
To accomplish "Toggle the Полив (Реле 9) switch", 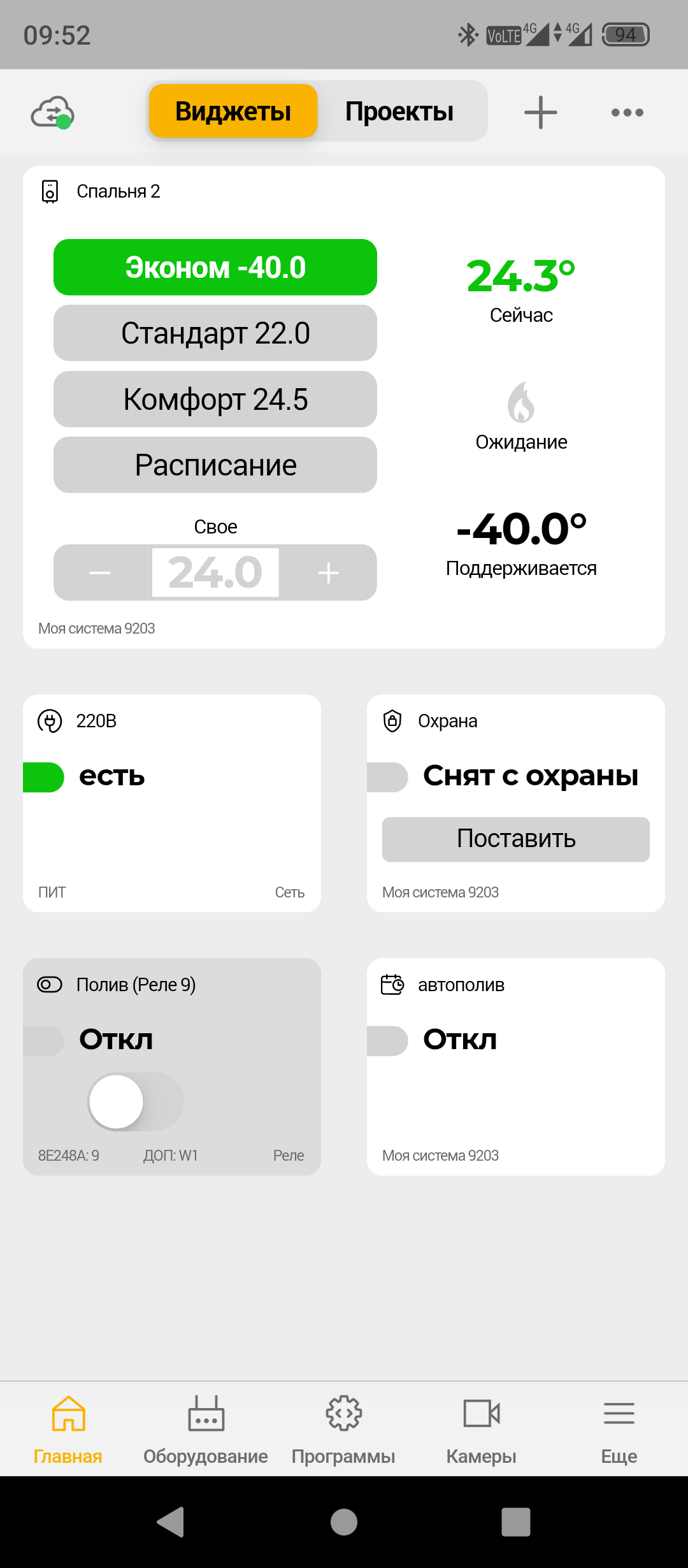I will click(135, 1101).
